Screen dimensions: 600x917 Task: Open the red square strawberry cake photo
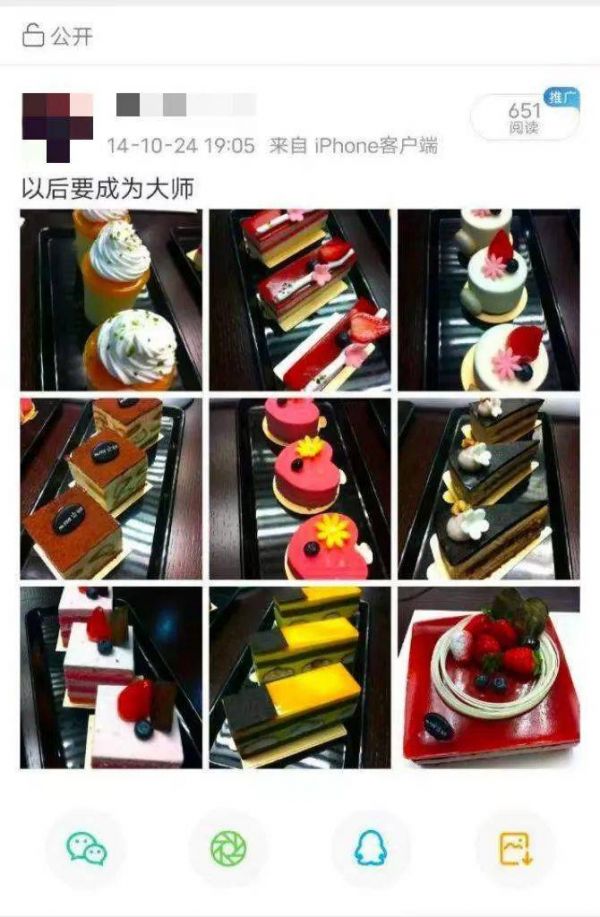(488, 677)
